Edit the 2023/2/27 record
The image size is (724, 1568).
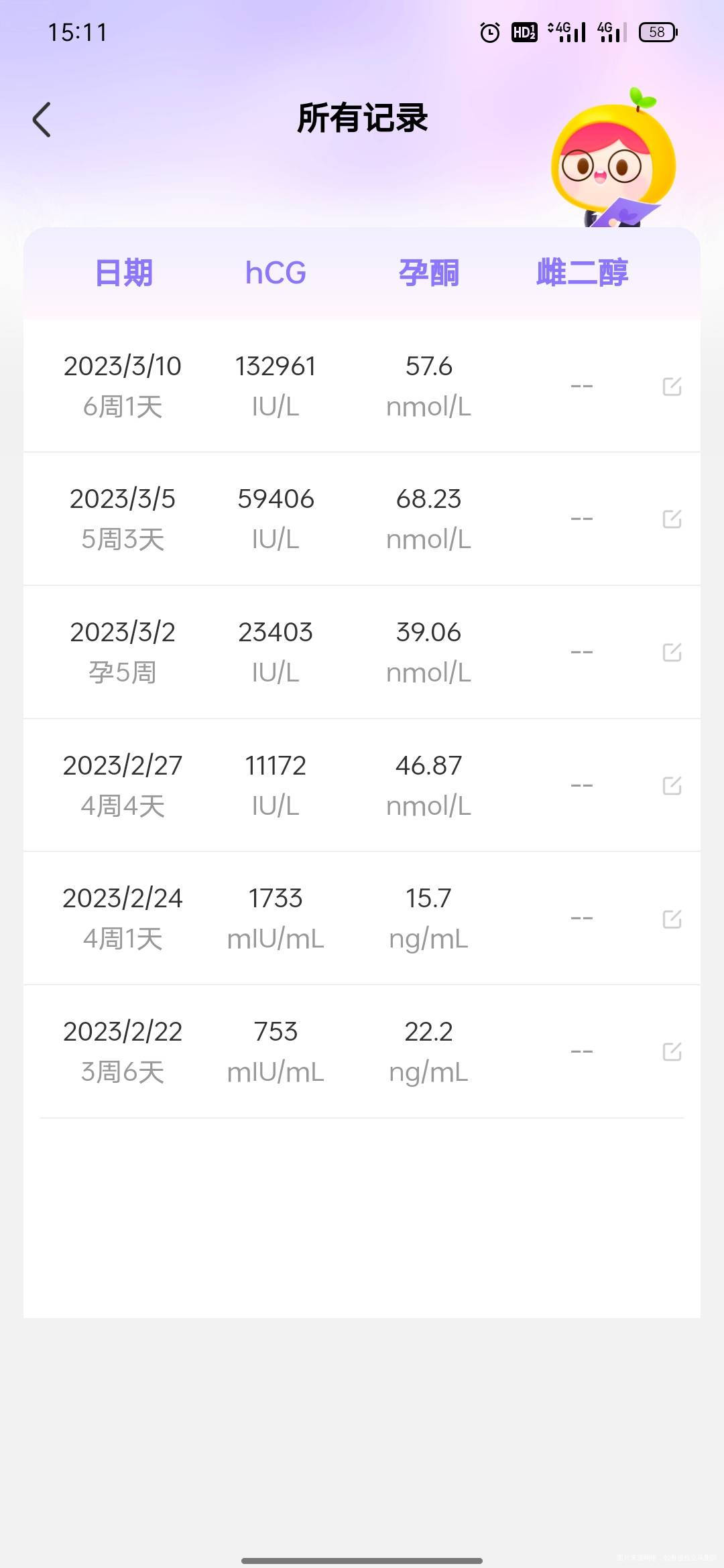[x=673, y=785]
